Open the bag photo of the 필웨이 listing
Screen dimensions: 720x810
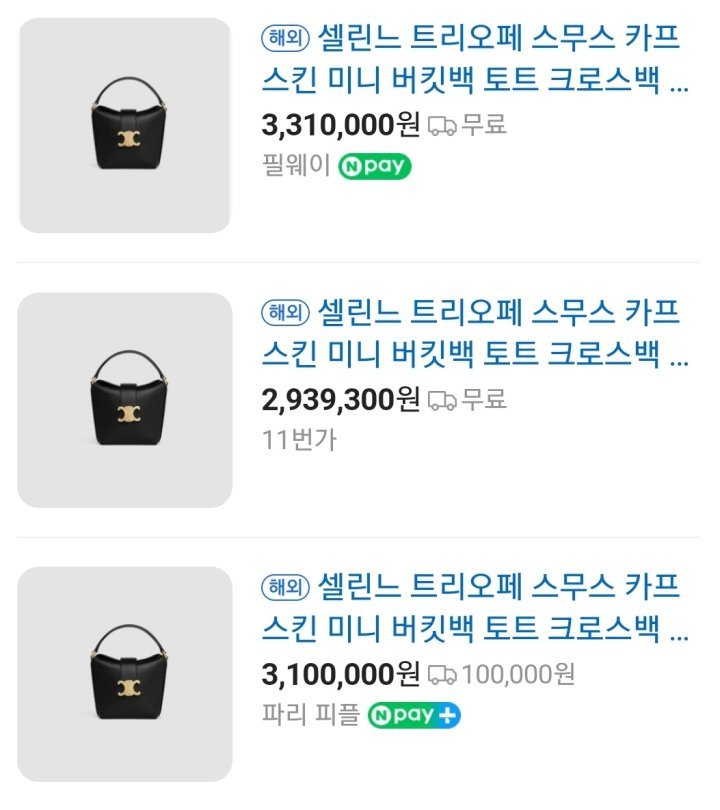(125, 125)
